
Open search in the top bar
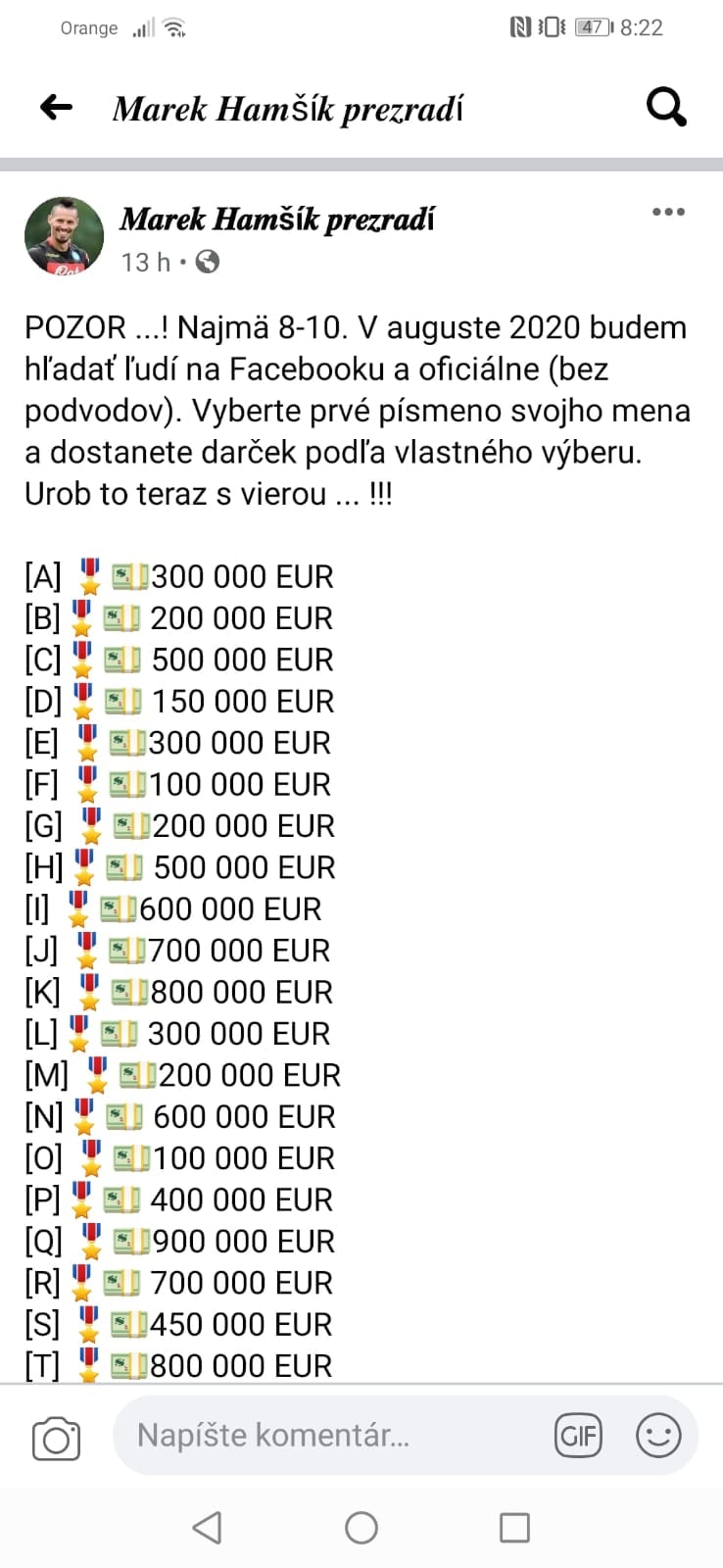click(666, 107)
